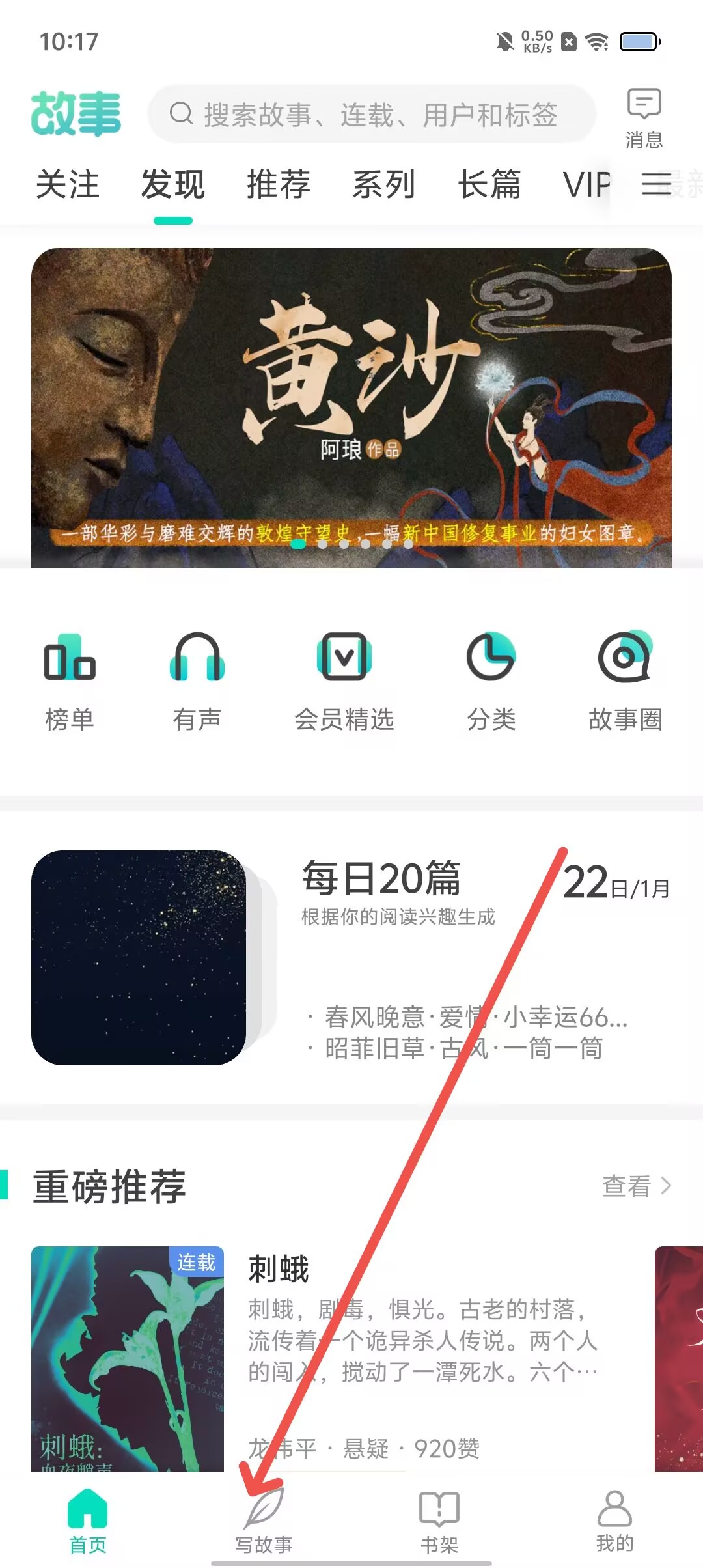Viewport: 703px width, 1568px height.
Task: Open the 有声 audio stories shortcut
Action: (x=197, y=680)
